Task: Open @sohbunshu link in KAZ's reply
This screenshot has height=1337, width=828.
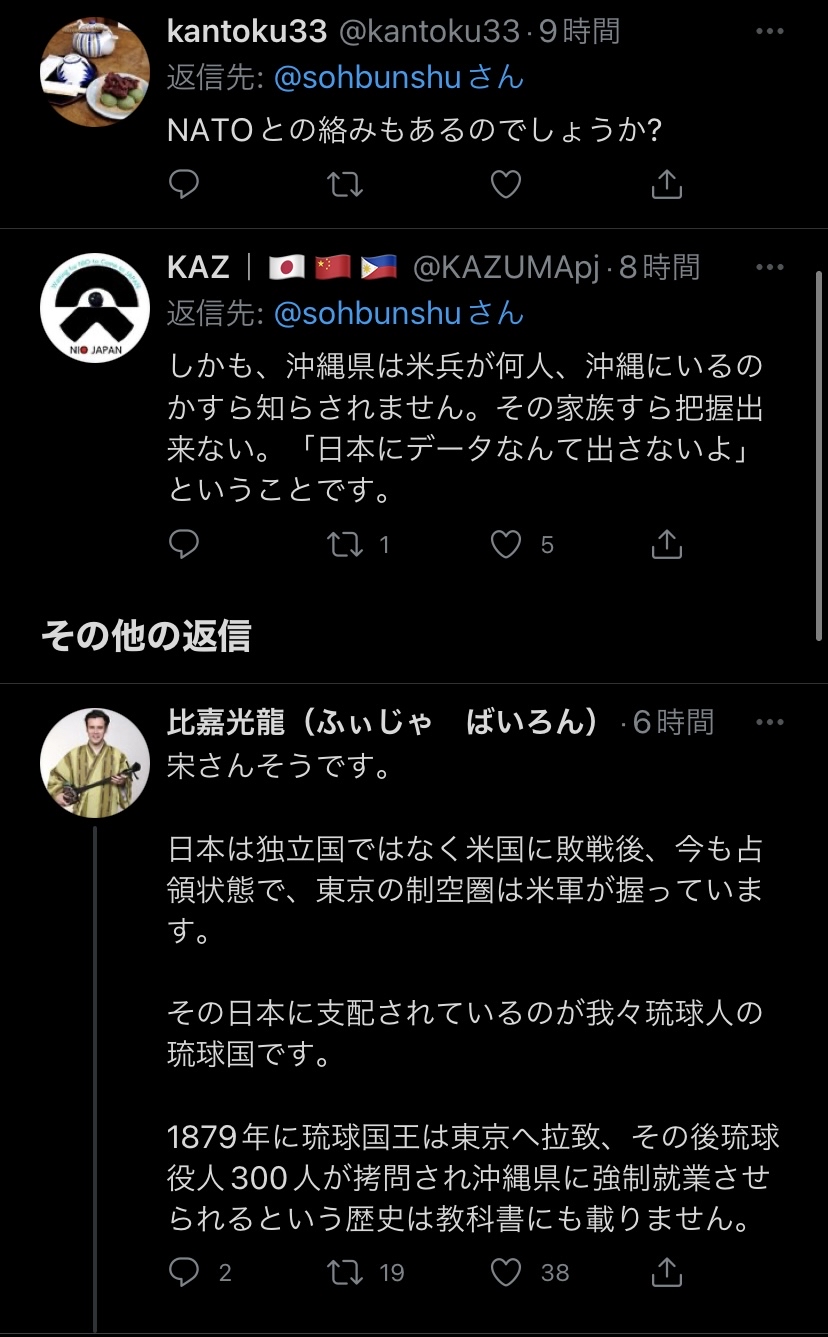Action: click(366, 314)
